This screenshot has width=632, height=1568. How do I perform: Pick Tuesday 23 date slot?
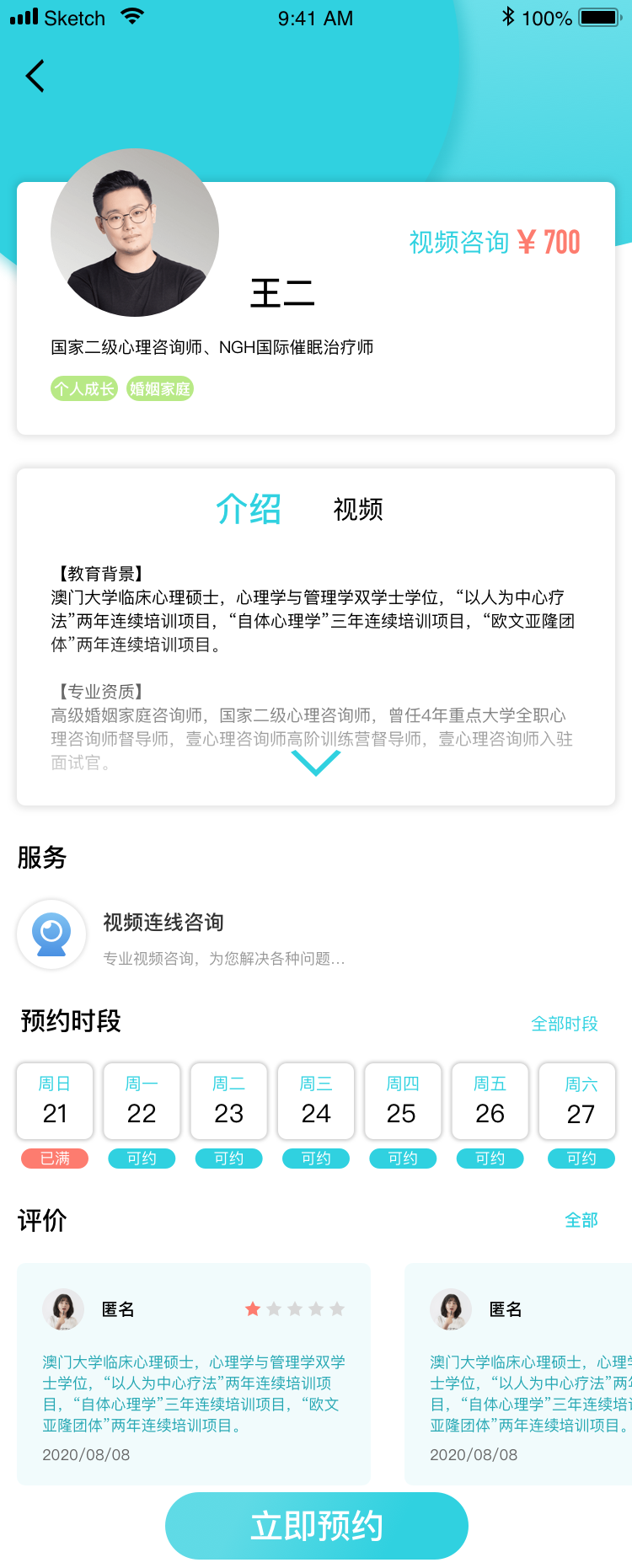click(x=228, y=1101)
